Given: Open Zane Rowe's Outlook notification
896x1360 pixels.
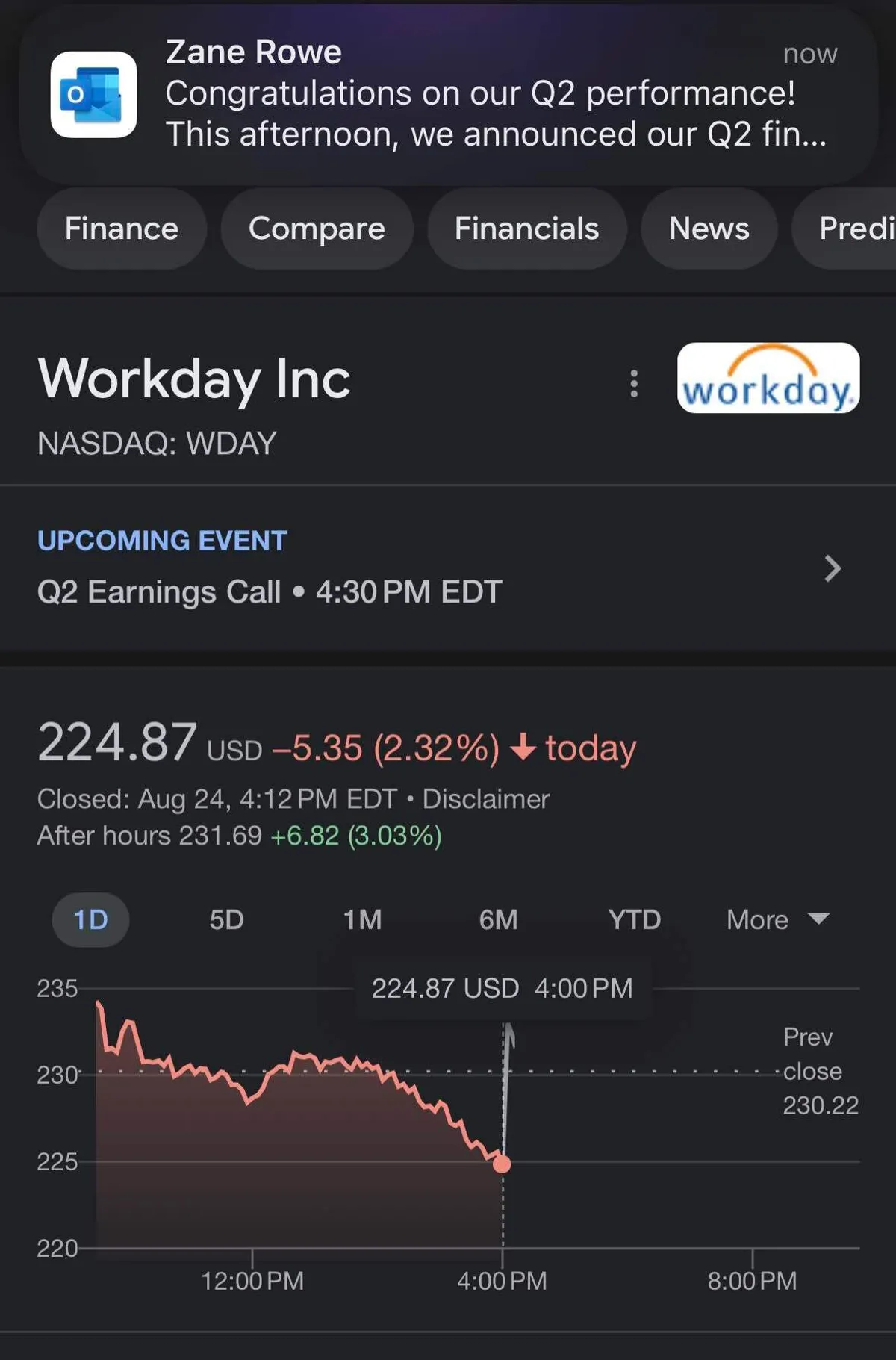Looking at the screenshot, I should [x=448, y=95].
